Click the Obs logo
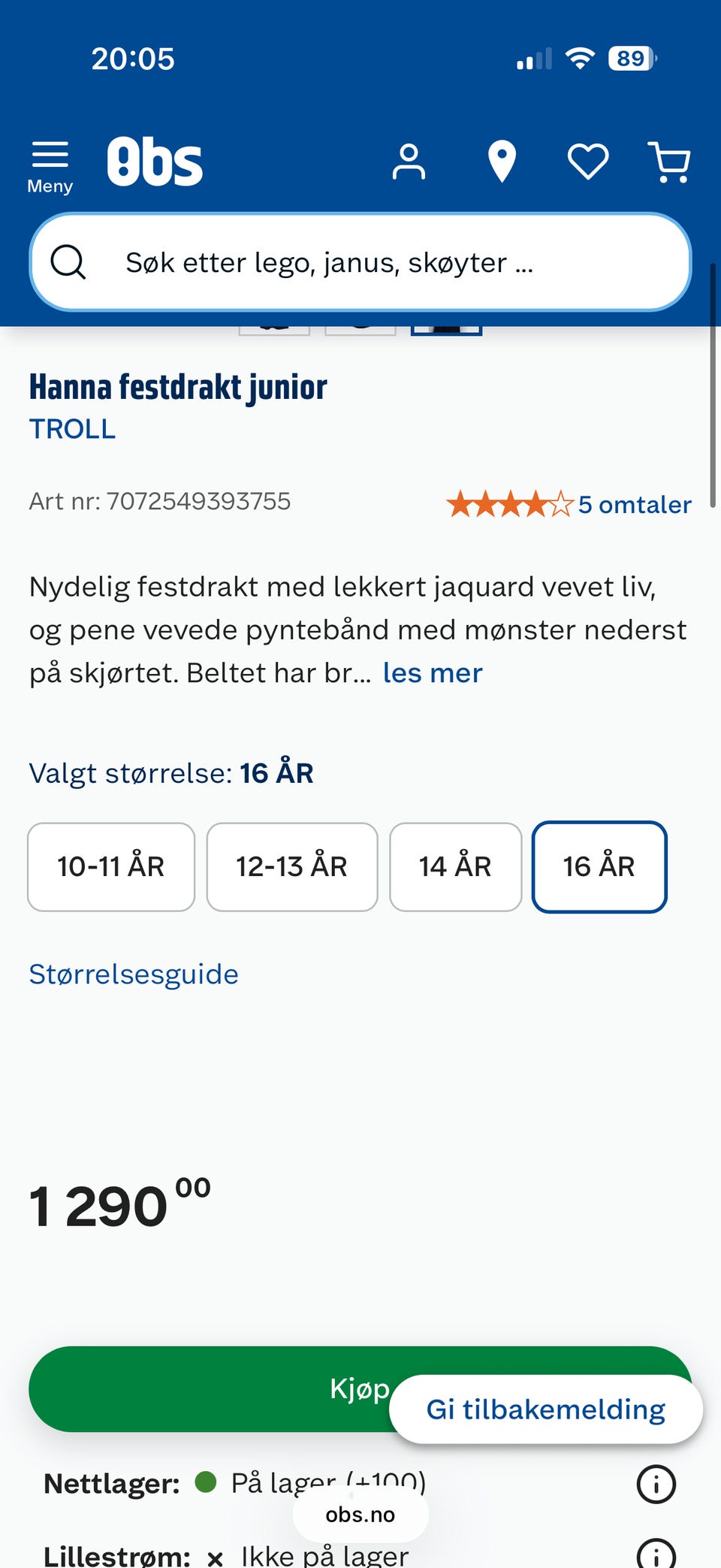Screen dimensions: 721x1568 click(x=155, y=160)
